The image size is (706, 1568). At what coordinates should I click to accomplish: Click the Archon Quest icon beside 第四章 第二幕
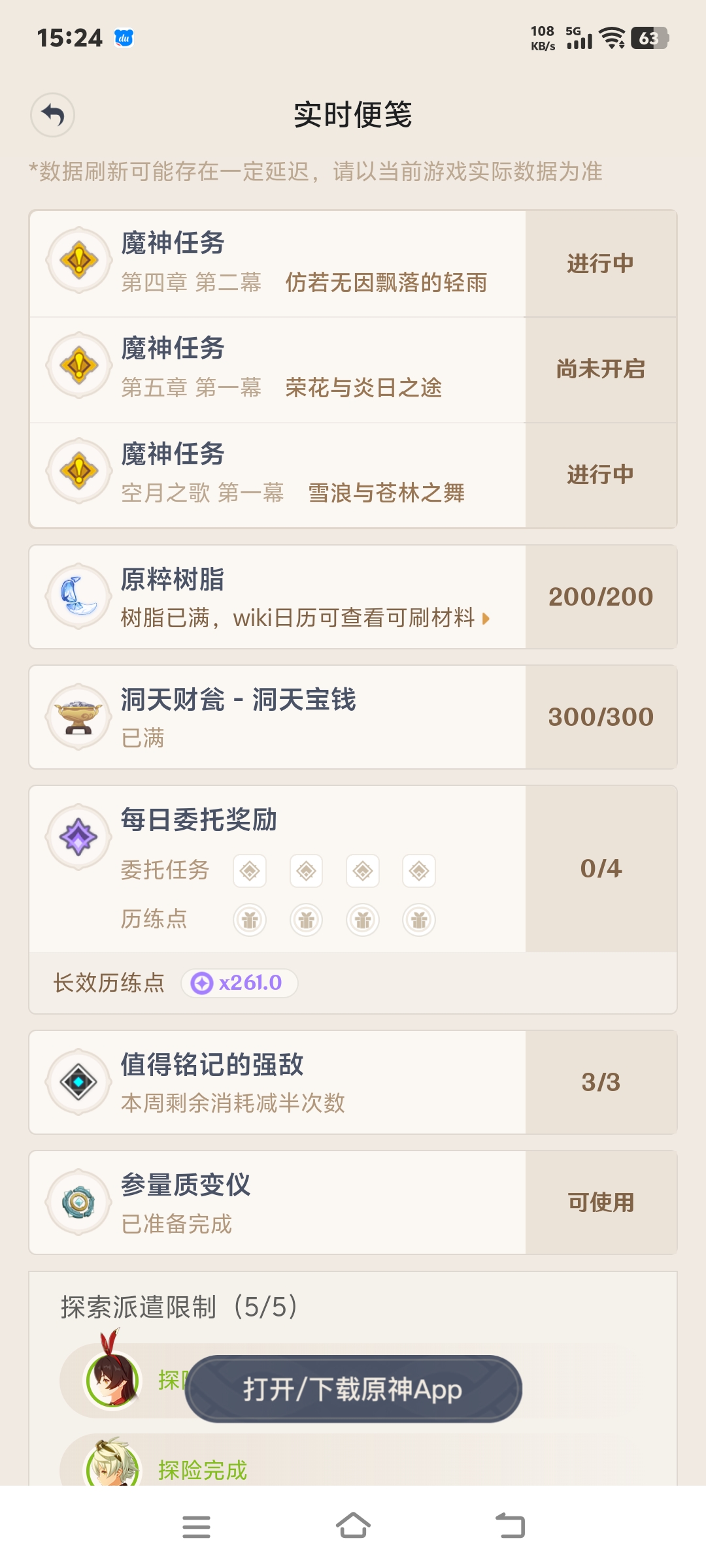(78, 259)
